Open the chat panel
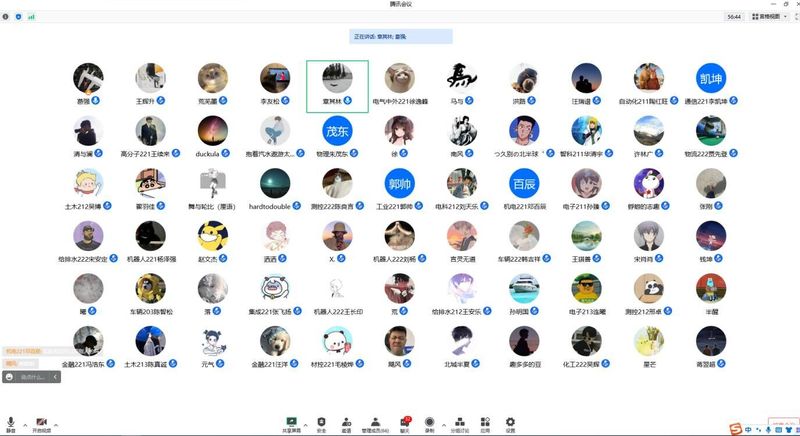800x436 pixels. [406, 422]
